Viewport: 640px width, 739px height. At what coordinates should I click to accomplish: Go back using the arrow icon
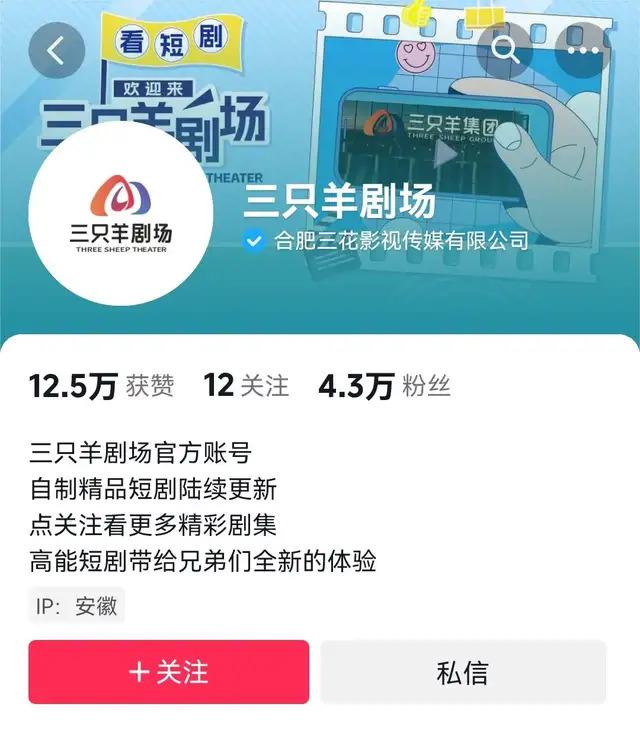[56, 51]
